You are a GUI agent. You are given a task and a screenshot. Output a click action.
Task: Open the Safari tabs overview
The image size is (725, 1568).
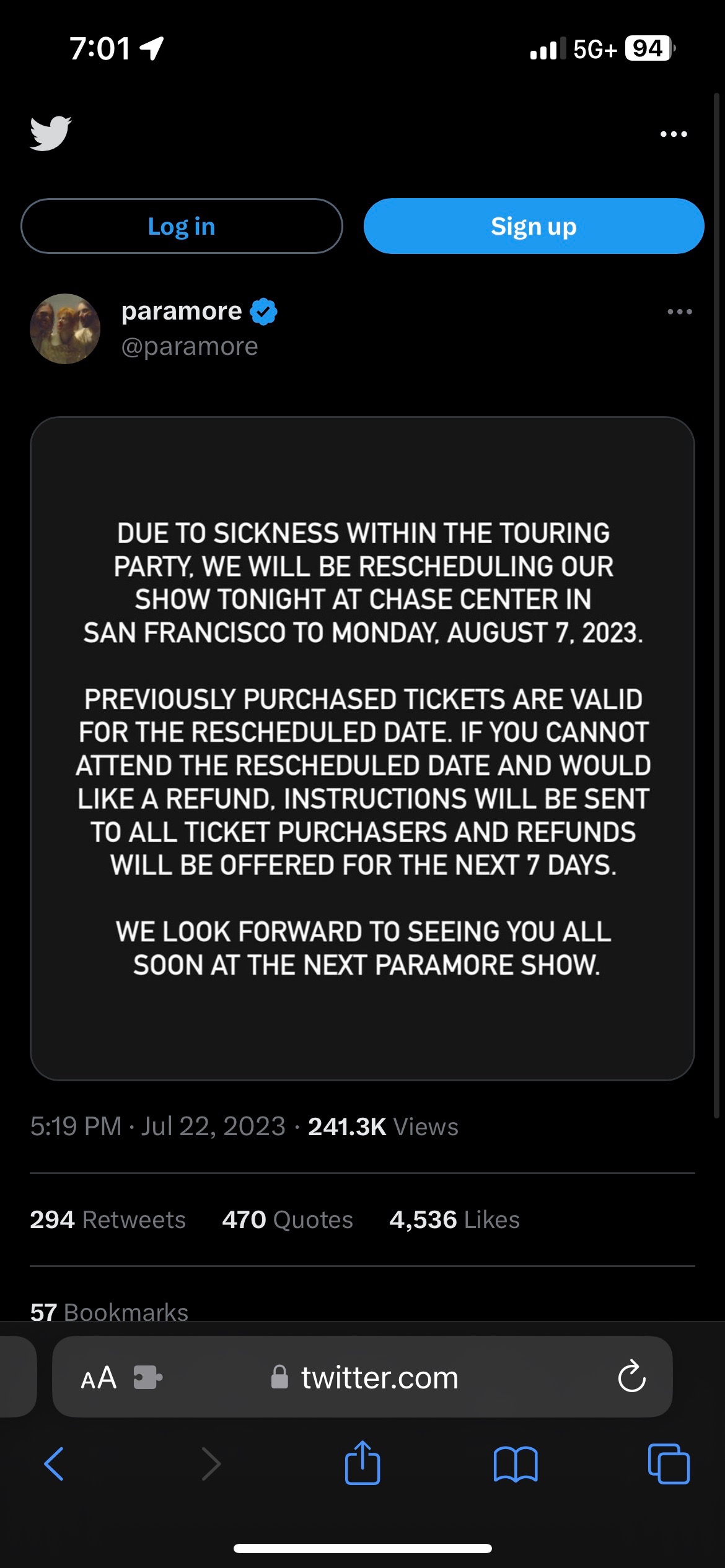(669, 1464)
